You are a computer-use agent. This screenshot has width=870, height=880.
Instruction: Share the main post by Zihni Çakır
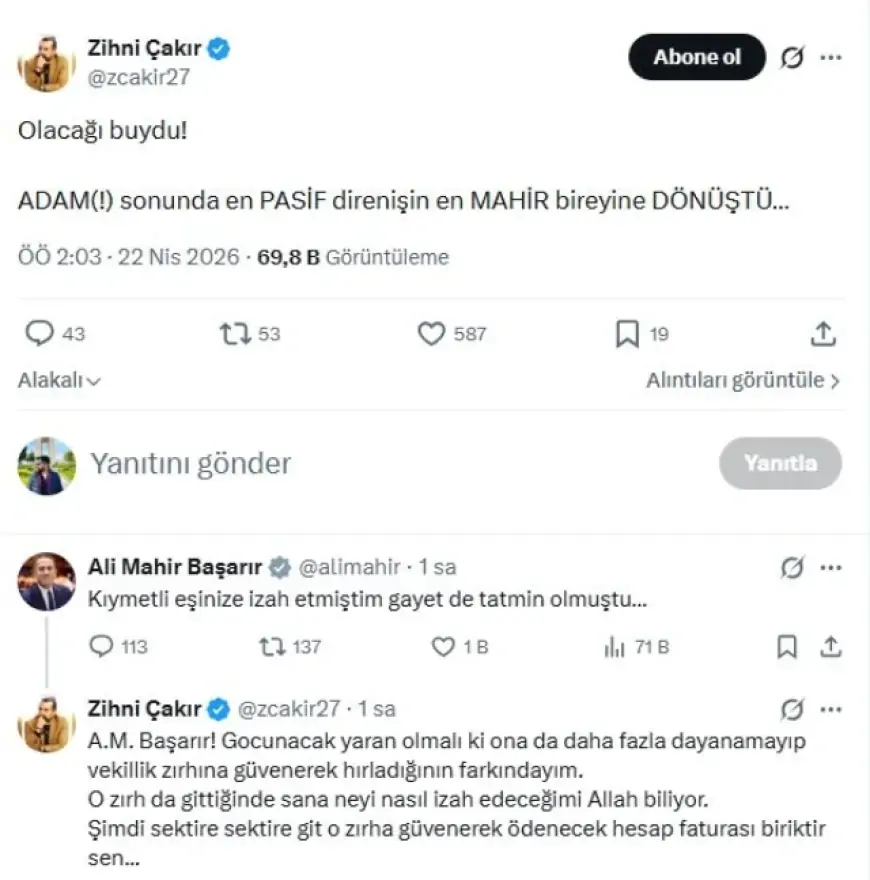click(x=823, y=334)
